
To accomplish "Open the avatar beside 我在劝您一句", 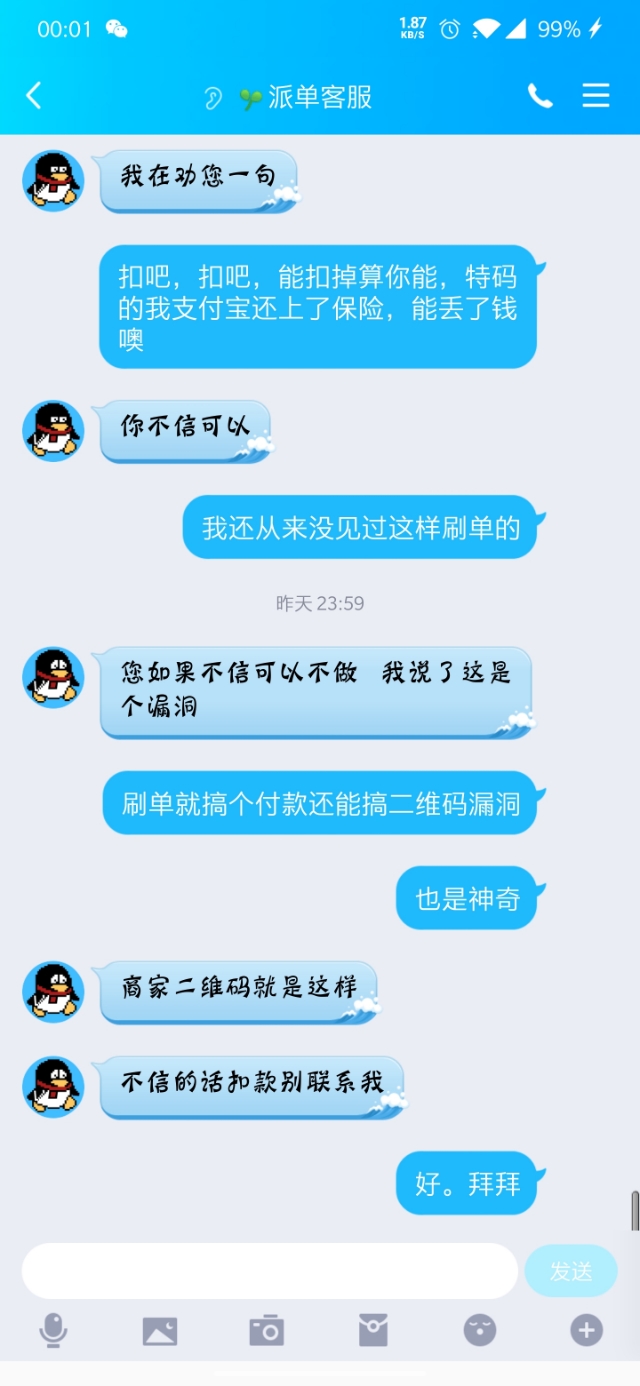I will [53, 181].
